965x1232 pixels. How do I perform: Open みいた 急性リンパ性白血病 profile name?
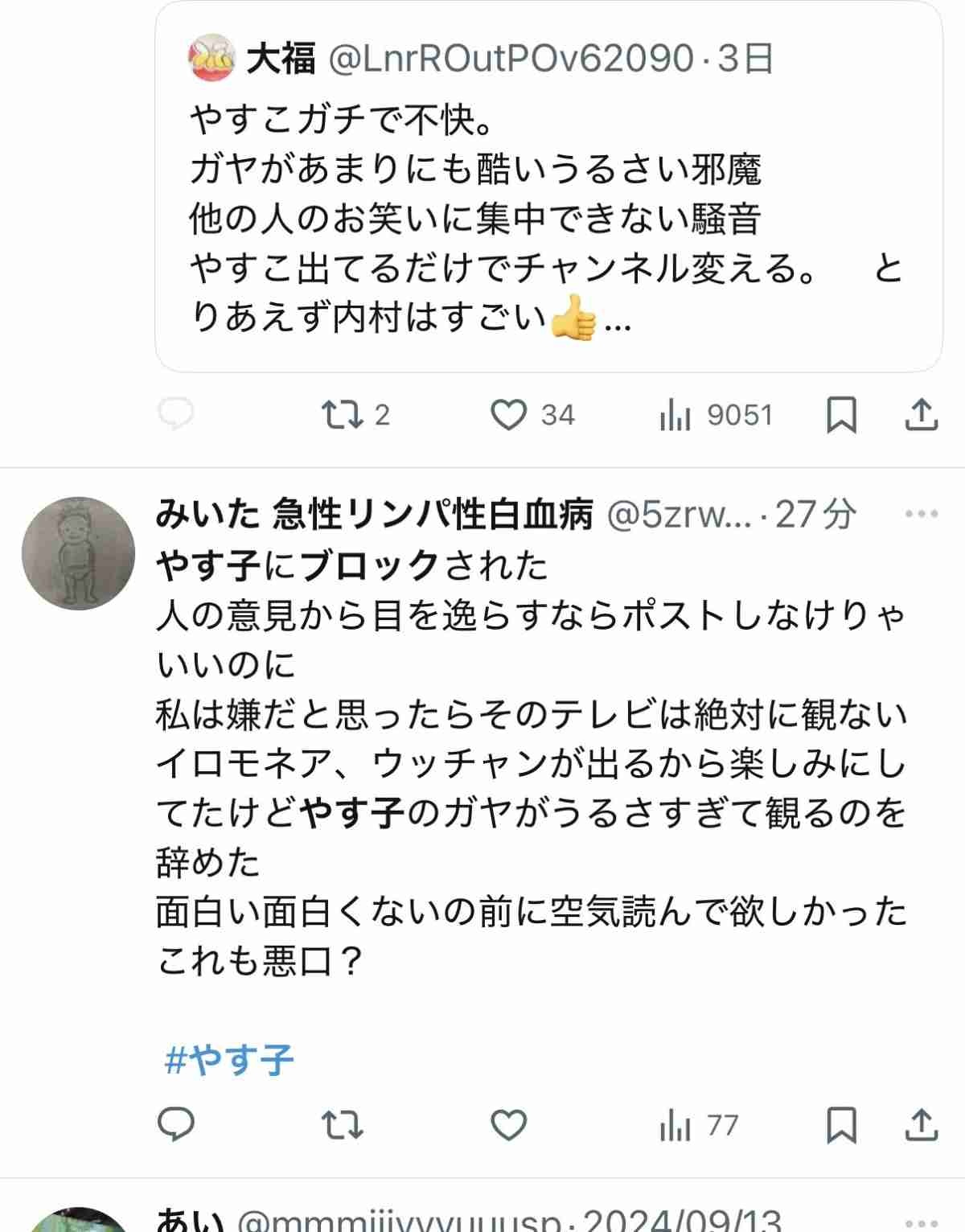pyautogui.click(x=374, y=515)
